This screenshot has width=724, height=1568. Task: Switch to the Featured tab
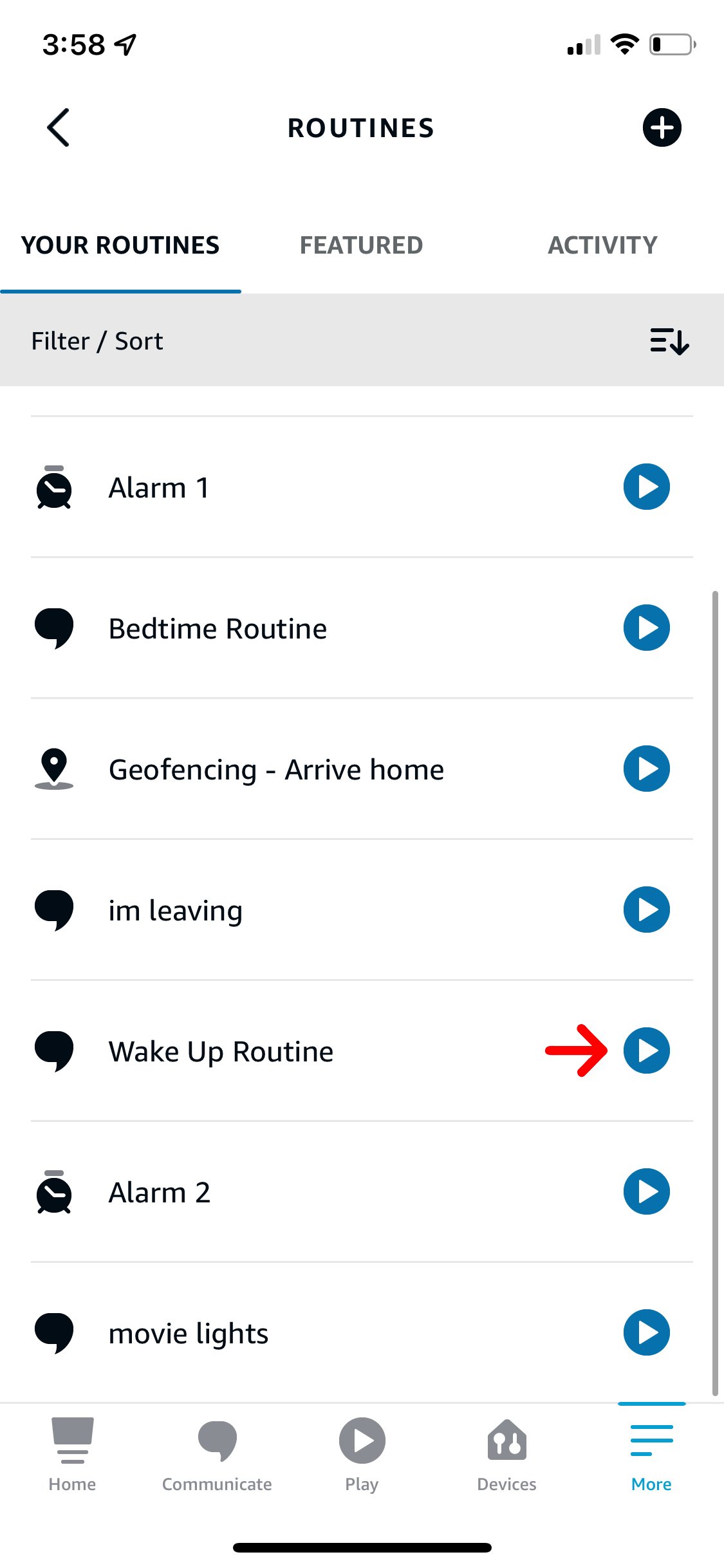[361, 245]
